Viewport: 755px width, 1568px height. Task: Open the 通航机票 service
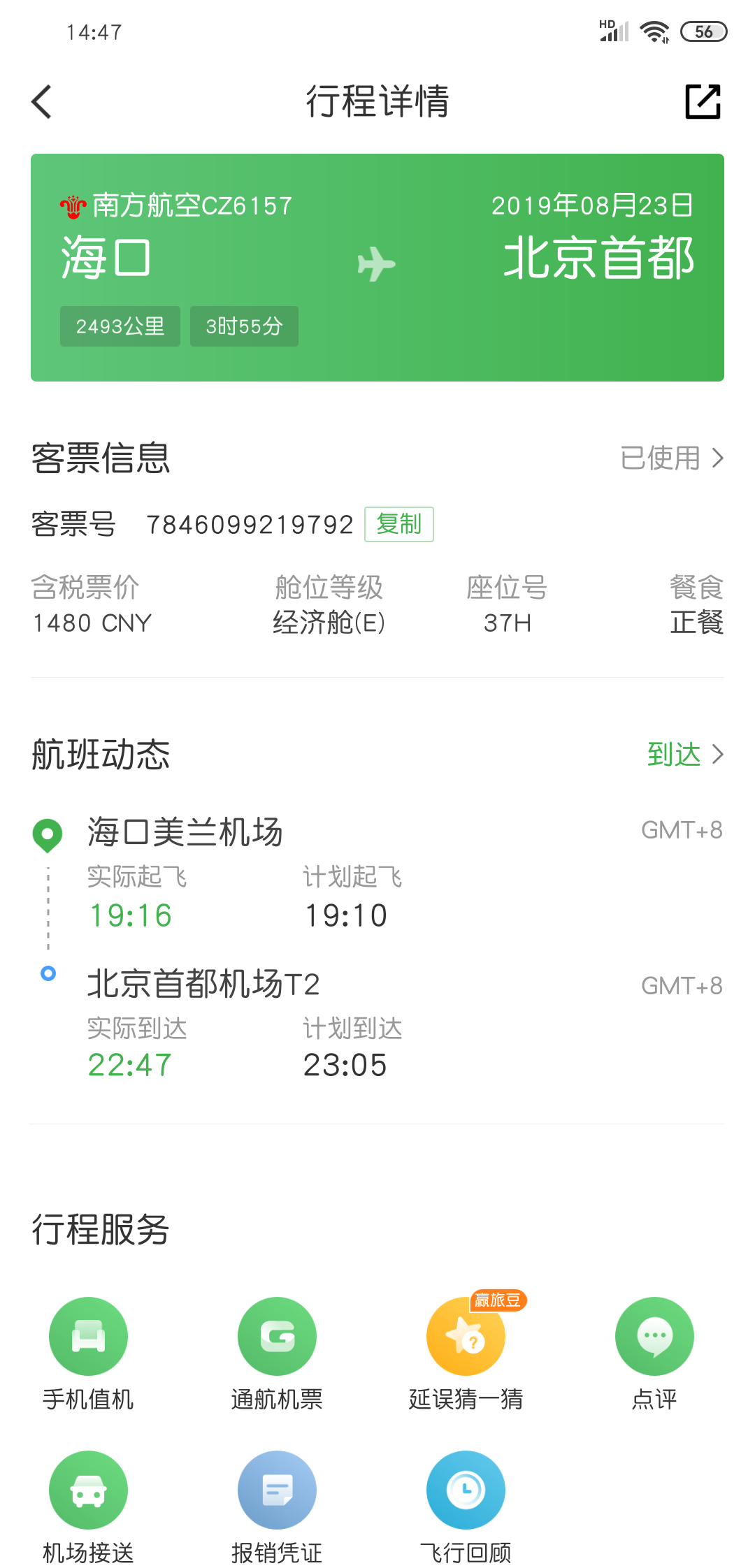click(277, 1353)
